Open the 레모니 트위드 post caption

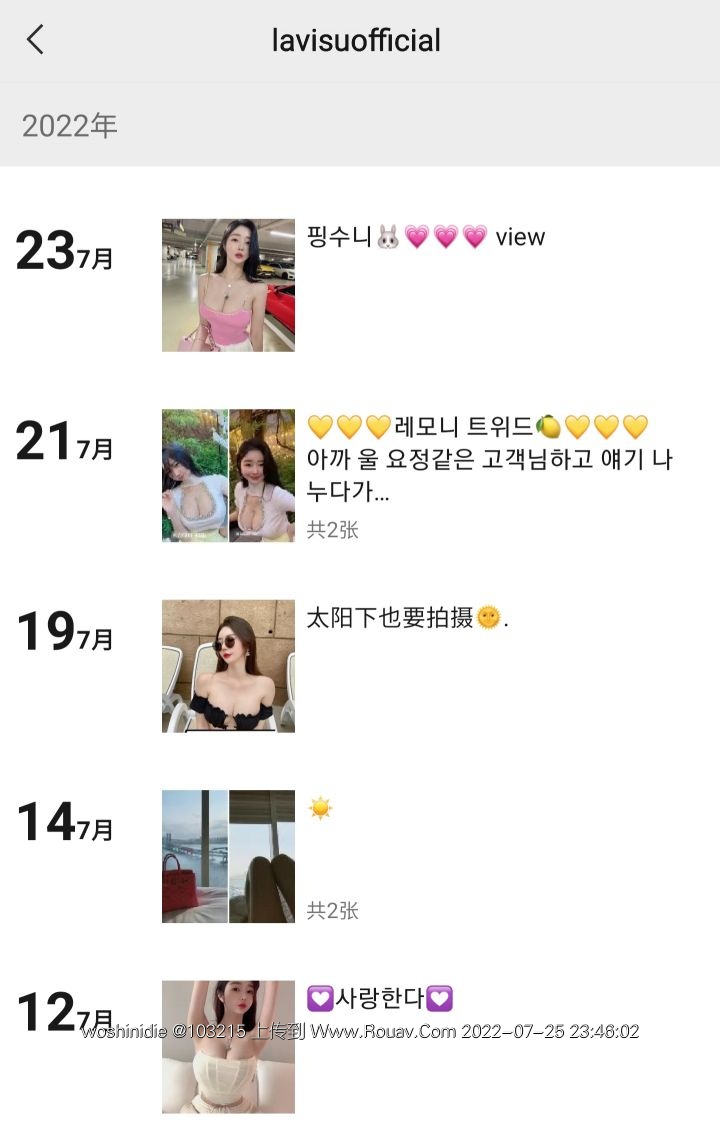478,460
